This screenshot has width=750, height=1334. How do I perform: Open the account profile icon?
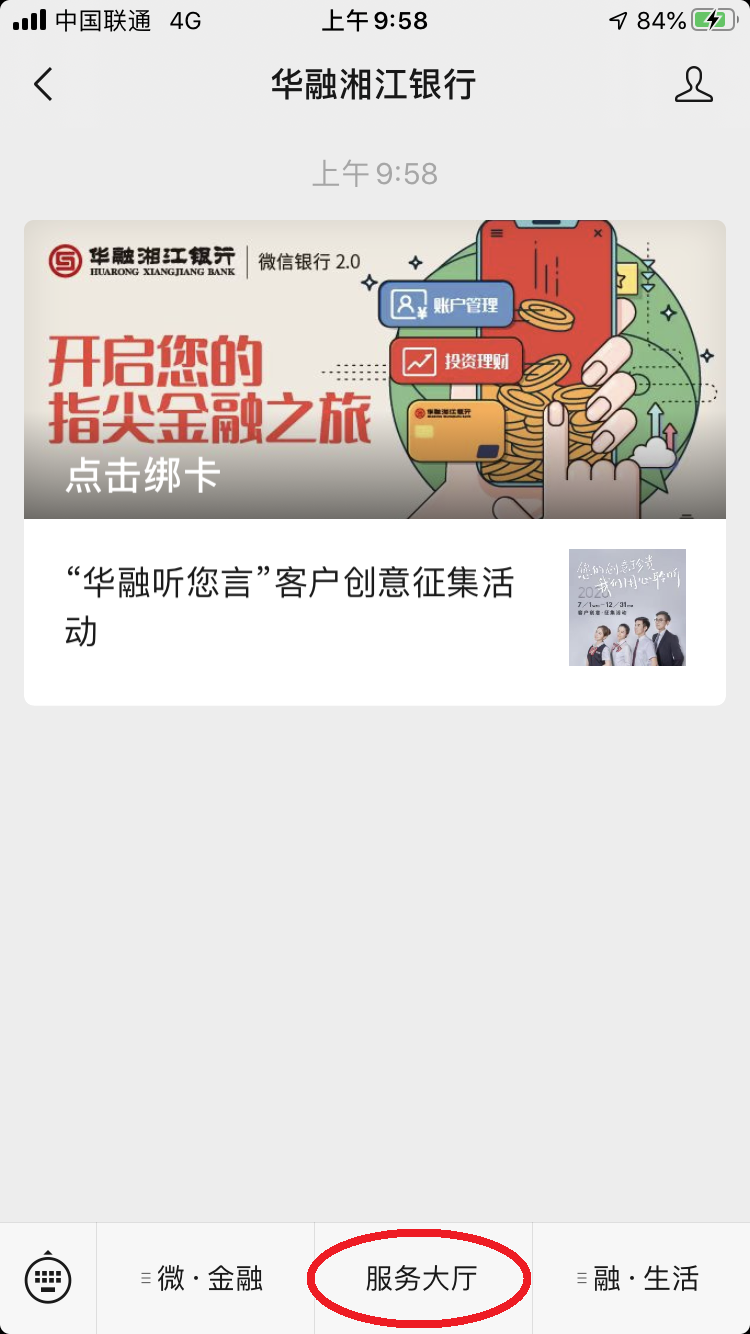(x=693, y=85)
